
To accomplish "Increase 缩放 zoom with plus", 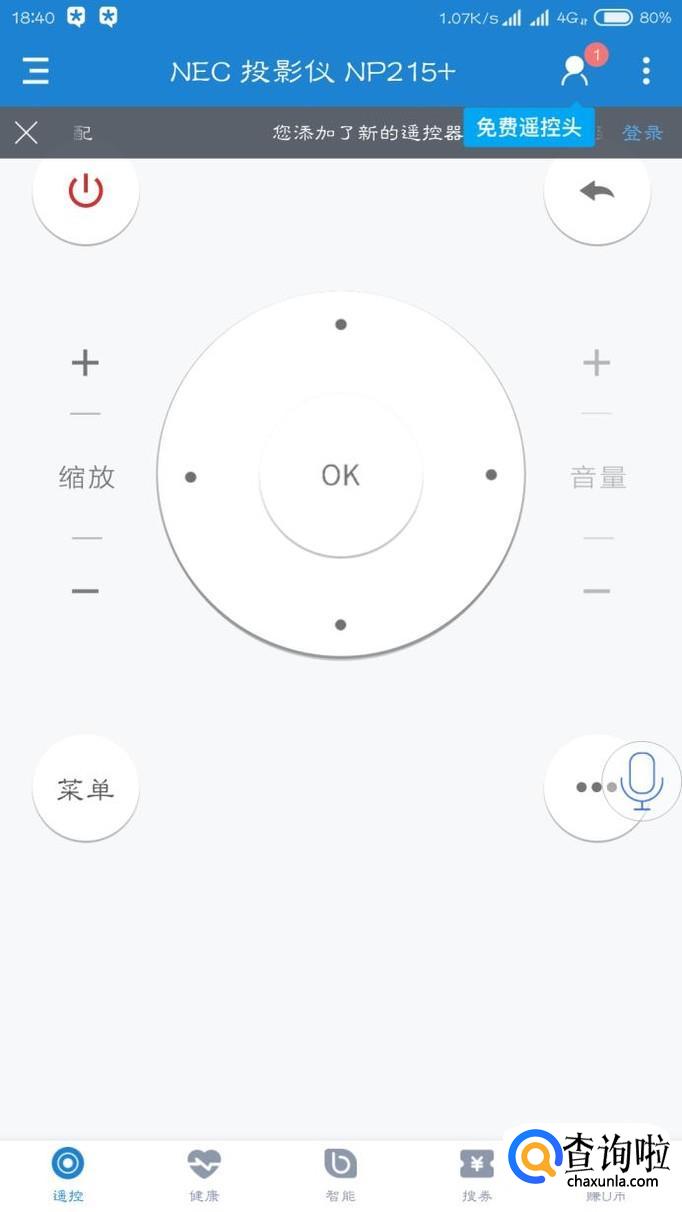I will coord(86,362).
